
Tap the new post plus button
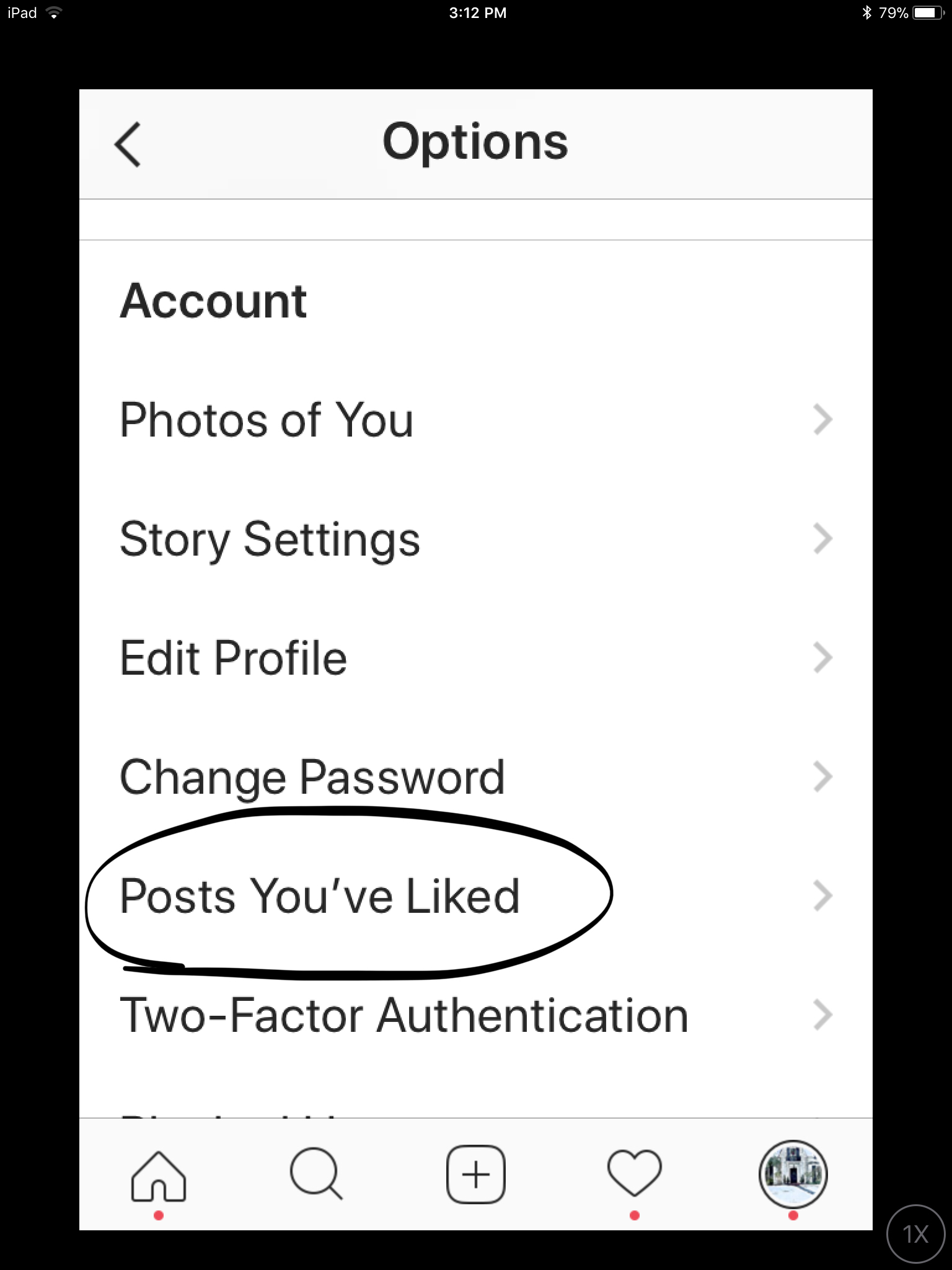click(475, 1174)
